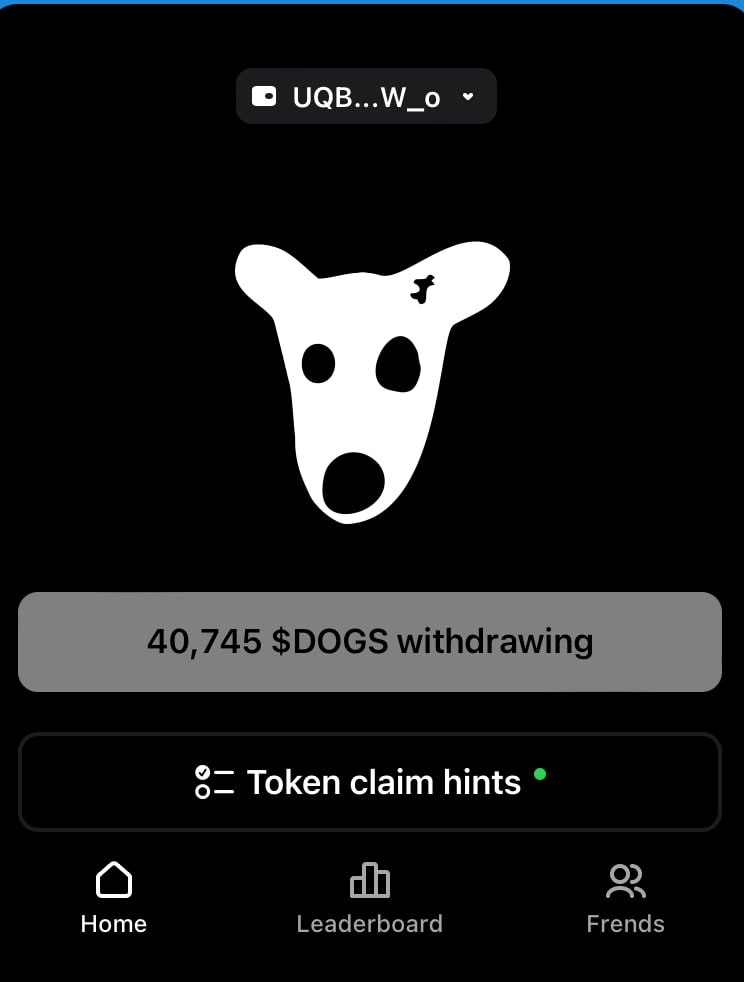744x982 pixels.
Task: Open the Frends tab
Action: pyautogui.click(x=626, y=898)
